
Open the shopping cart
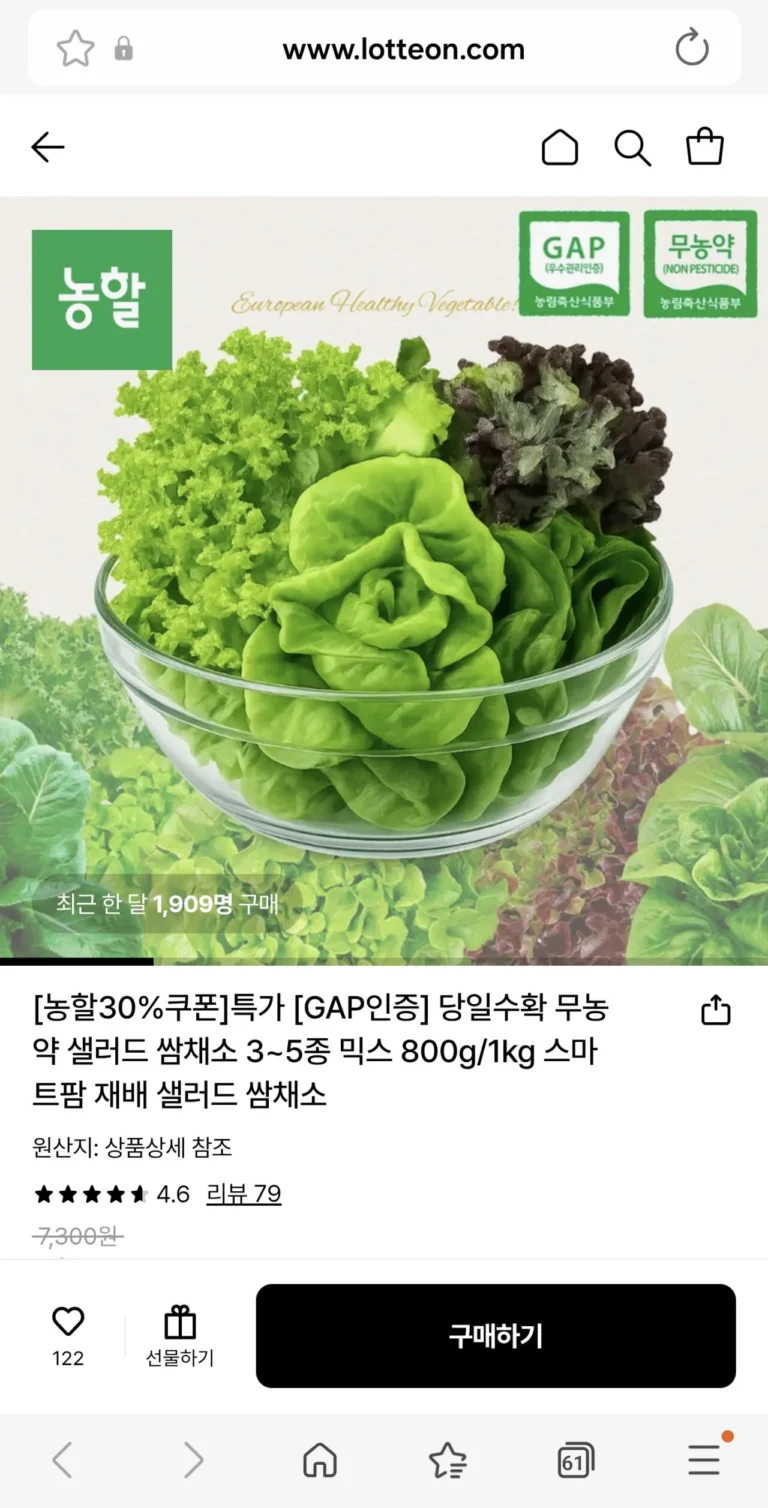tap(705, 147)
